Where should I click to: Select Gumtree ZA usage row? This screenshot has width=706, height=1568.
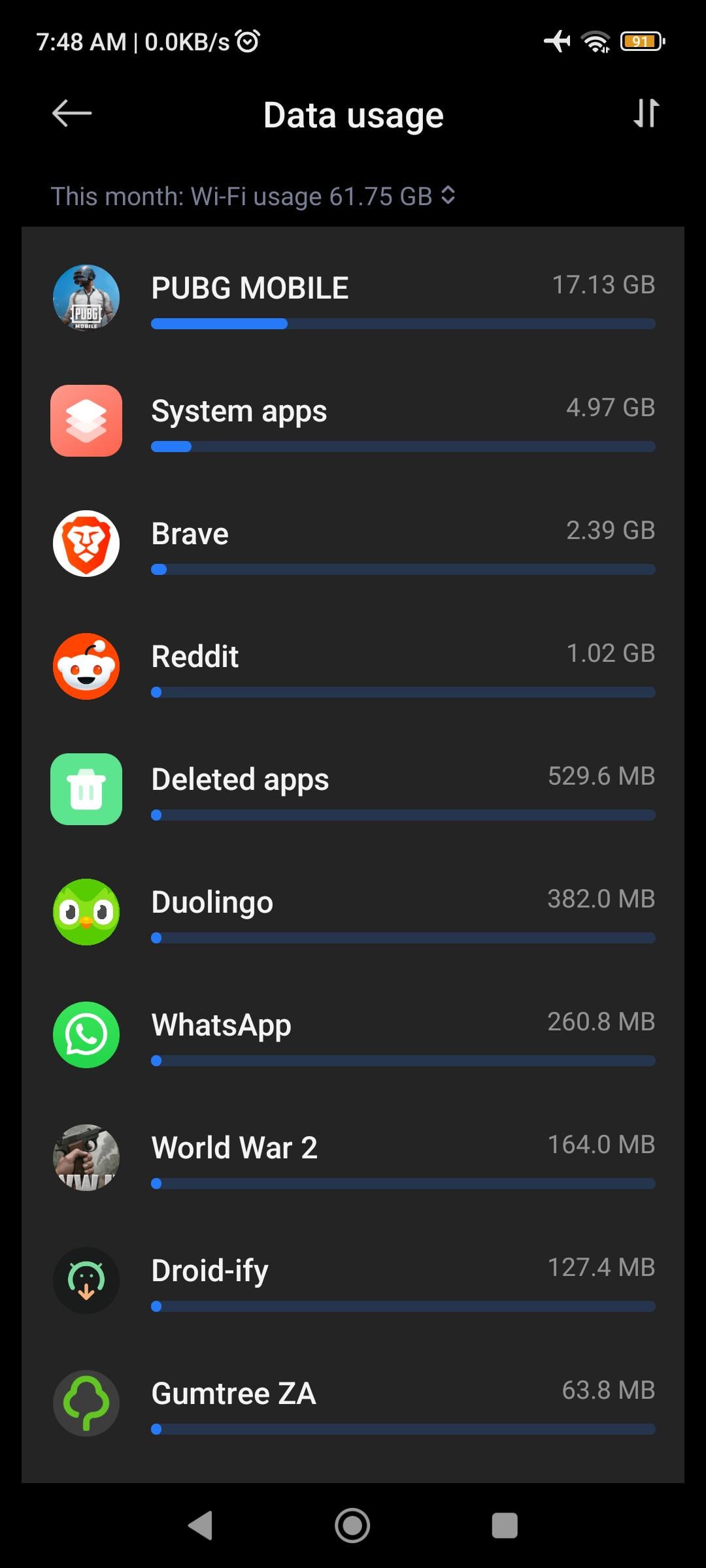point(353,1403)
